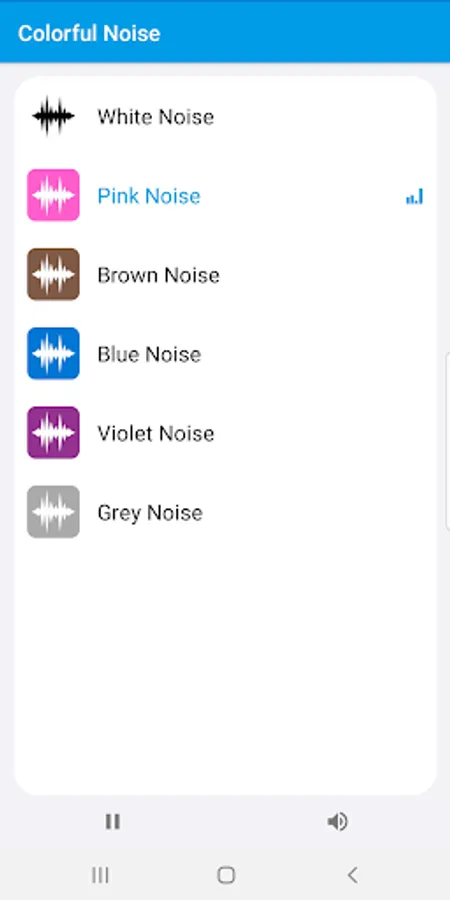This screenshot has height=900, width=450.
Task: Play White Noise
Action: tap(225, 117)
